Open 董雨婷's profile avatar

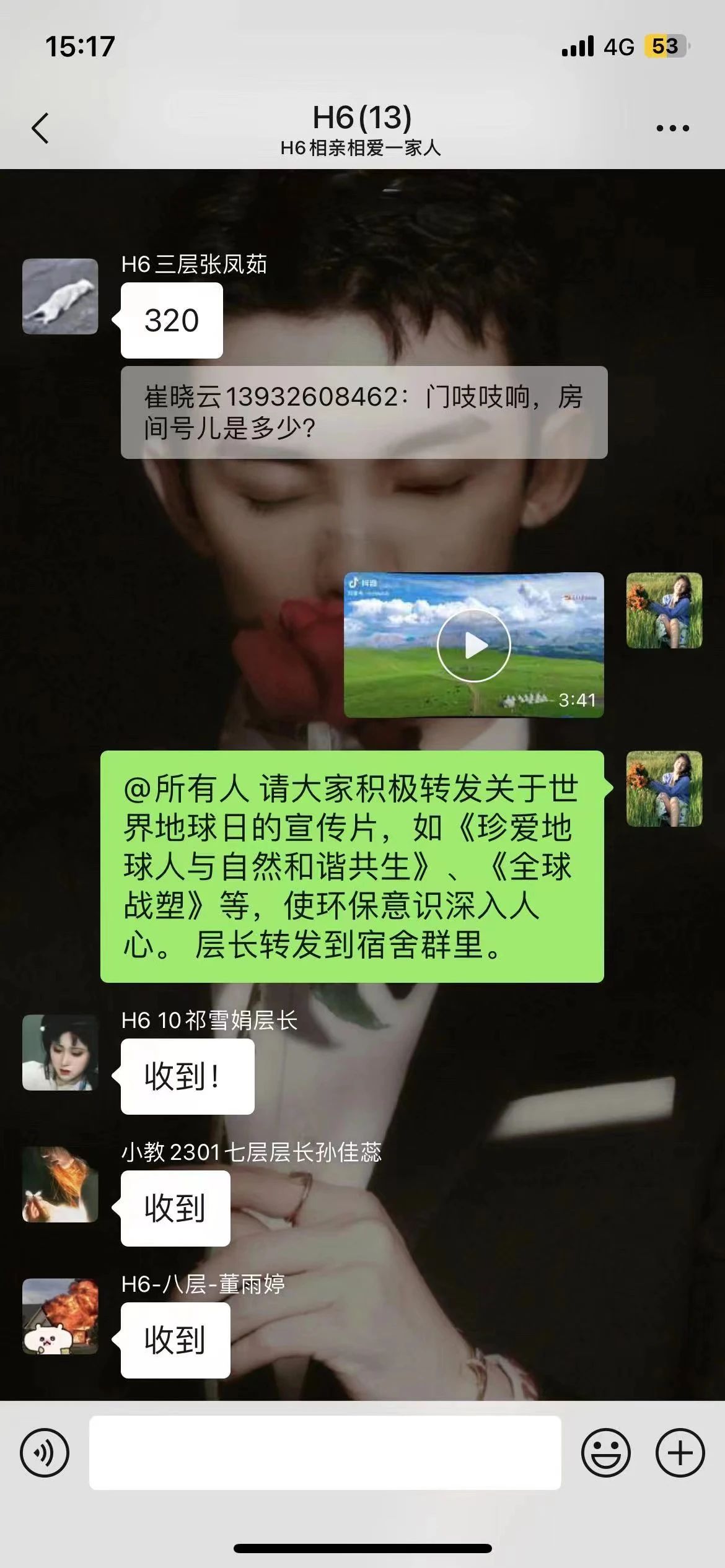(60, 1317)
